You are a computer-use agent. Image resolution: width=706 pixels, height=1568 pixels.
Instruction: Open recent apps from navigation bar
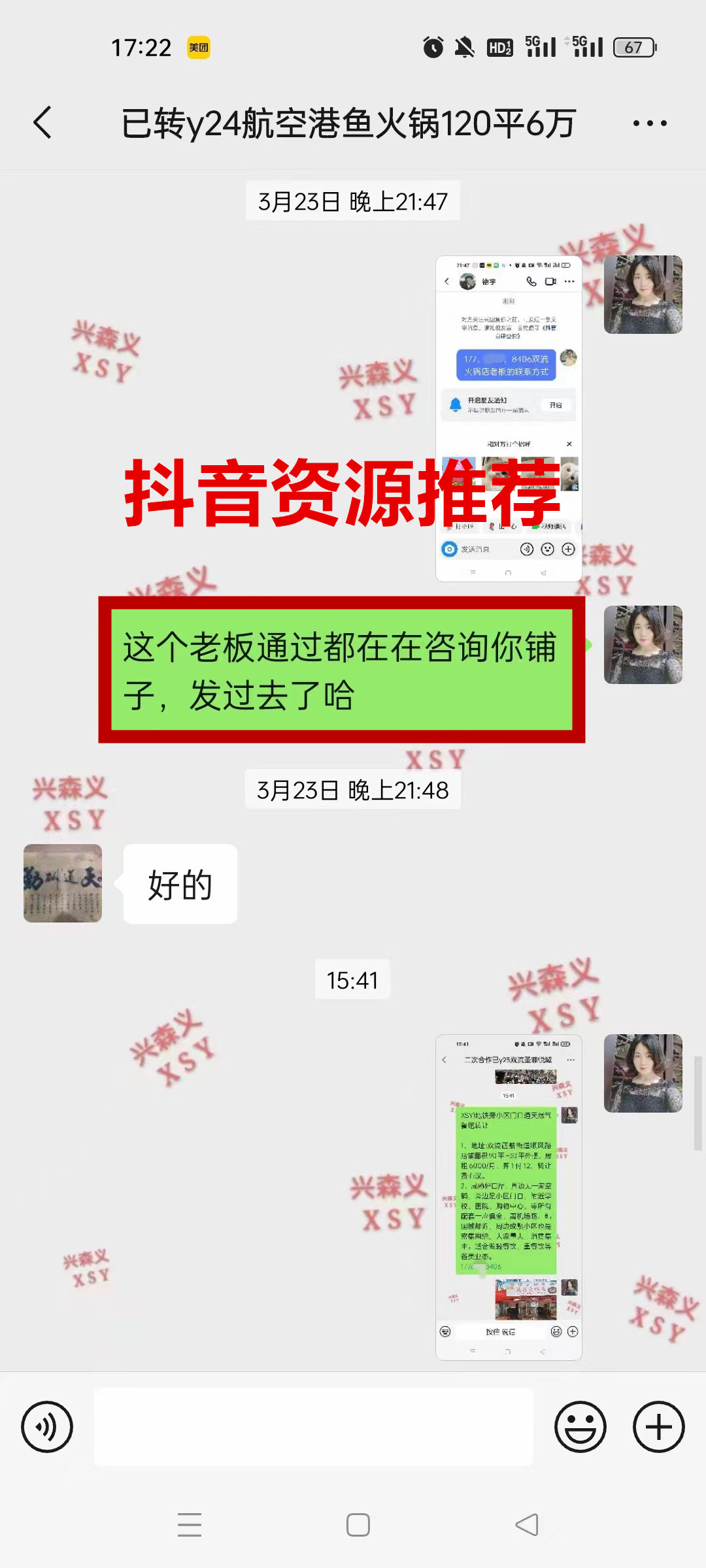190,1525
